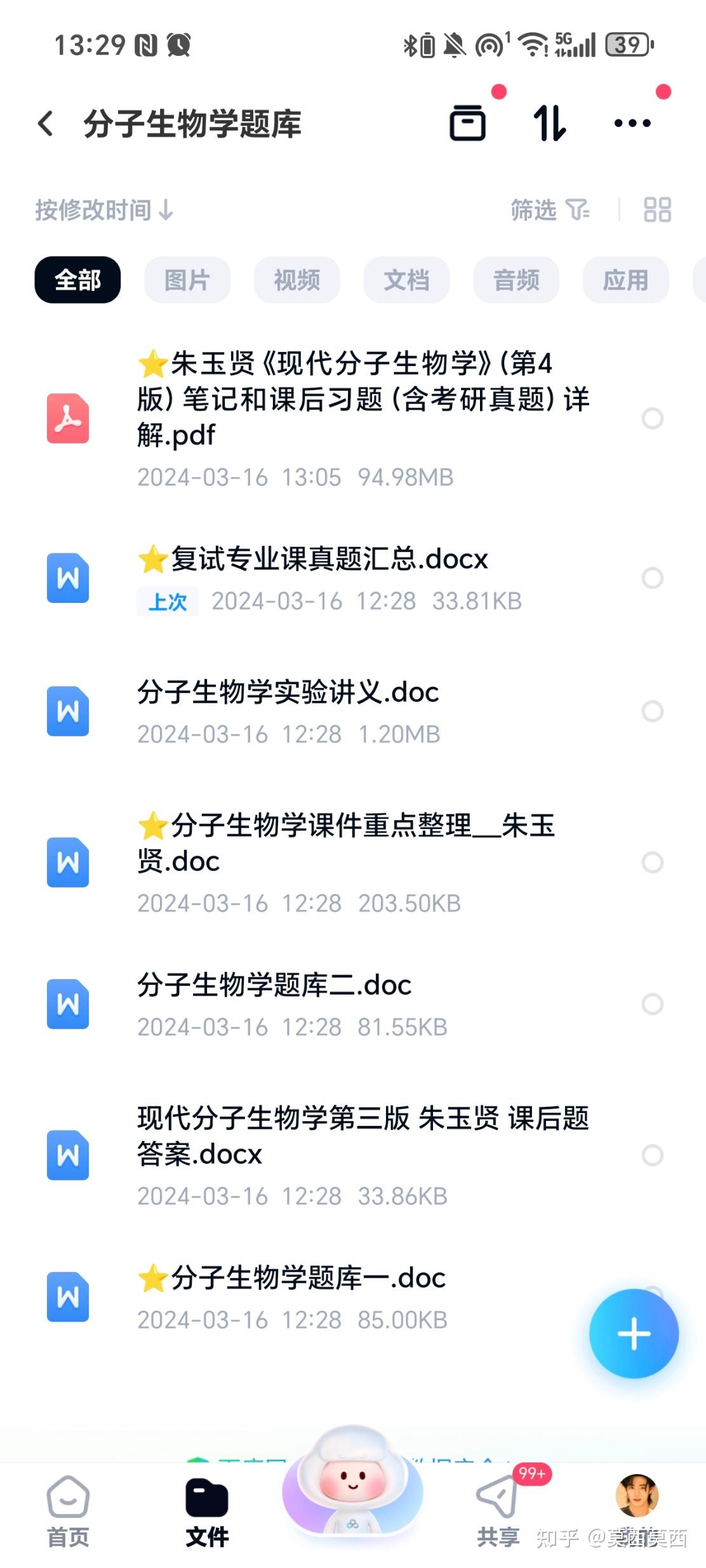Screen dimensions: 706x1568
Task: Switch to the 首页 tab
Action: pos(68,1512)
